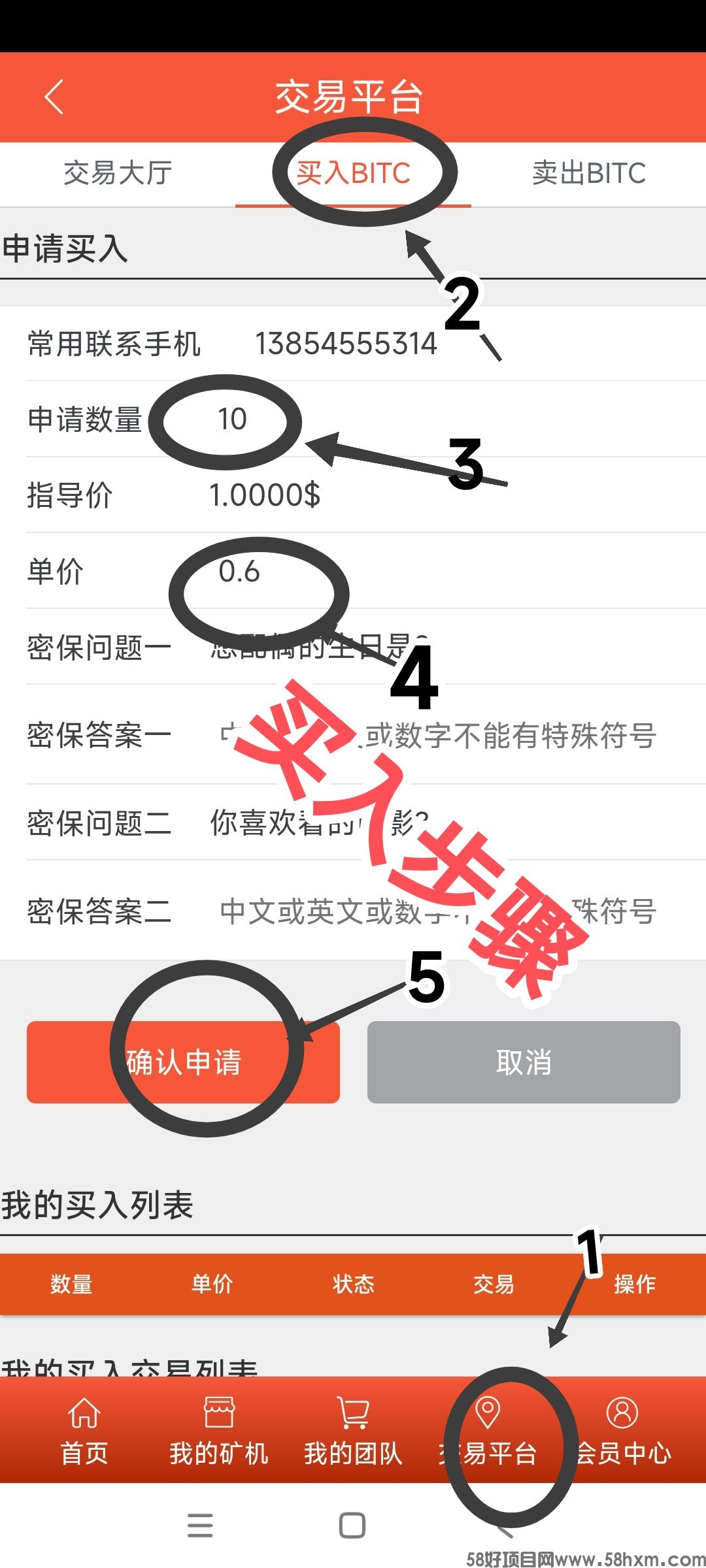Go back from the trading platform page
This screenshot has height=1568, width=706.
[x=54, y=97]
